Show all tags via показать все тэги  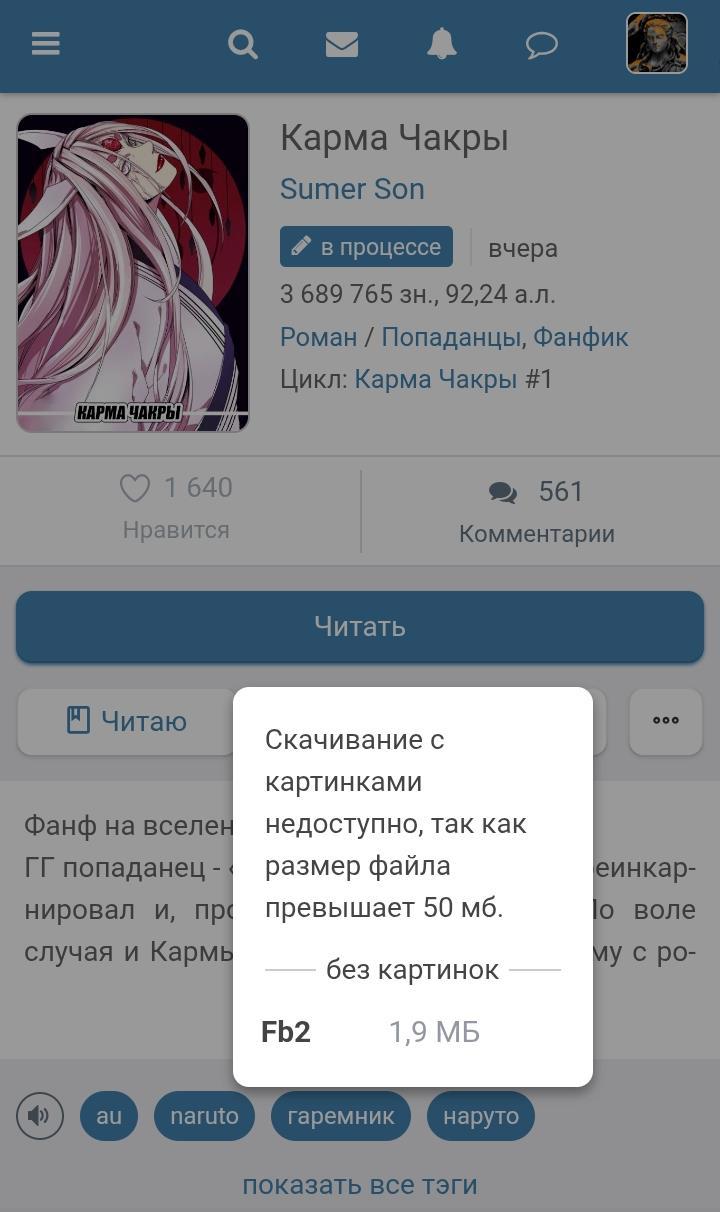click(360, 1185)
